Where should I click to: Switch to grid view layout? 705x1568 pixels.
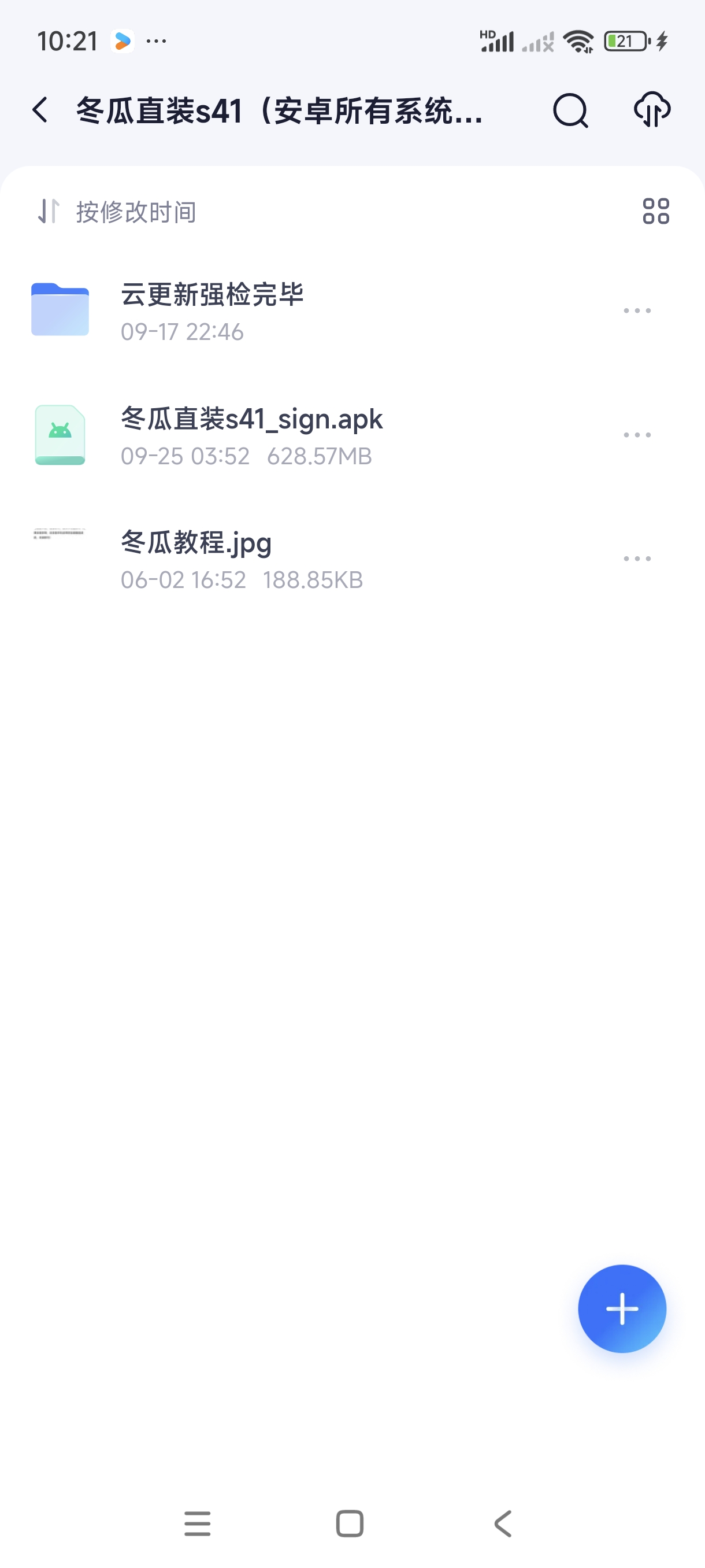click(656, 212)
